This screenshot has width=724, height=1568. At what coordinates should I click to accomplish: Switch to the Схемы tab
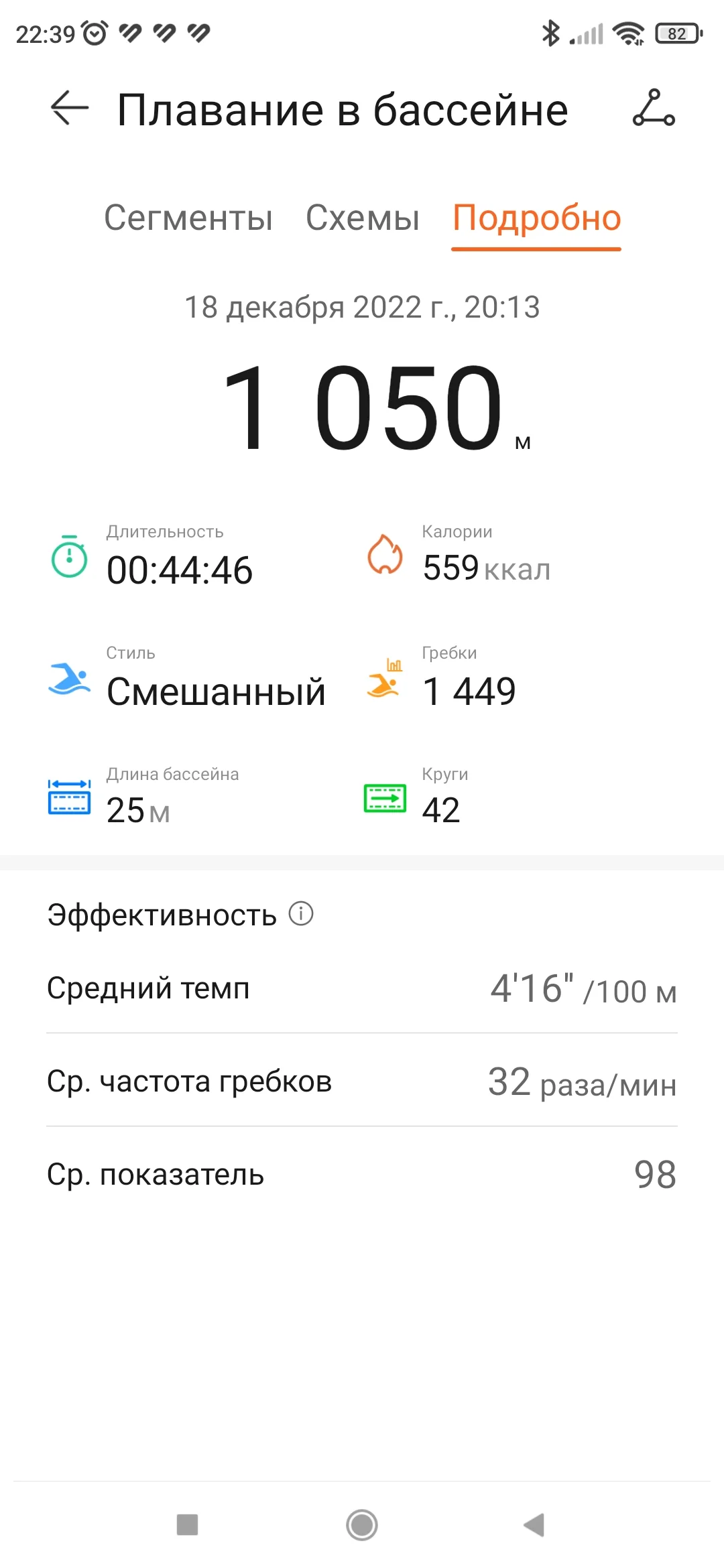click(x=363, y=218)
